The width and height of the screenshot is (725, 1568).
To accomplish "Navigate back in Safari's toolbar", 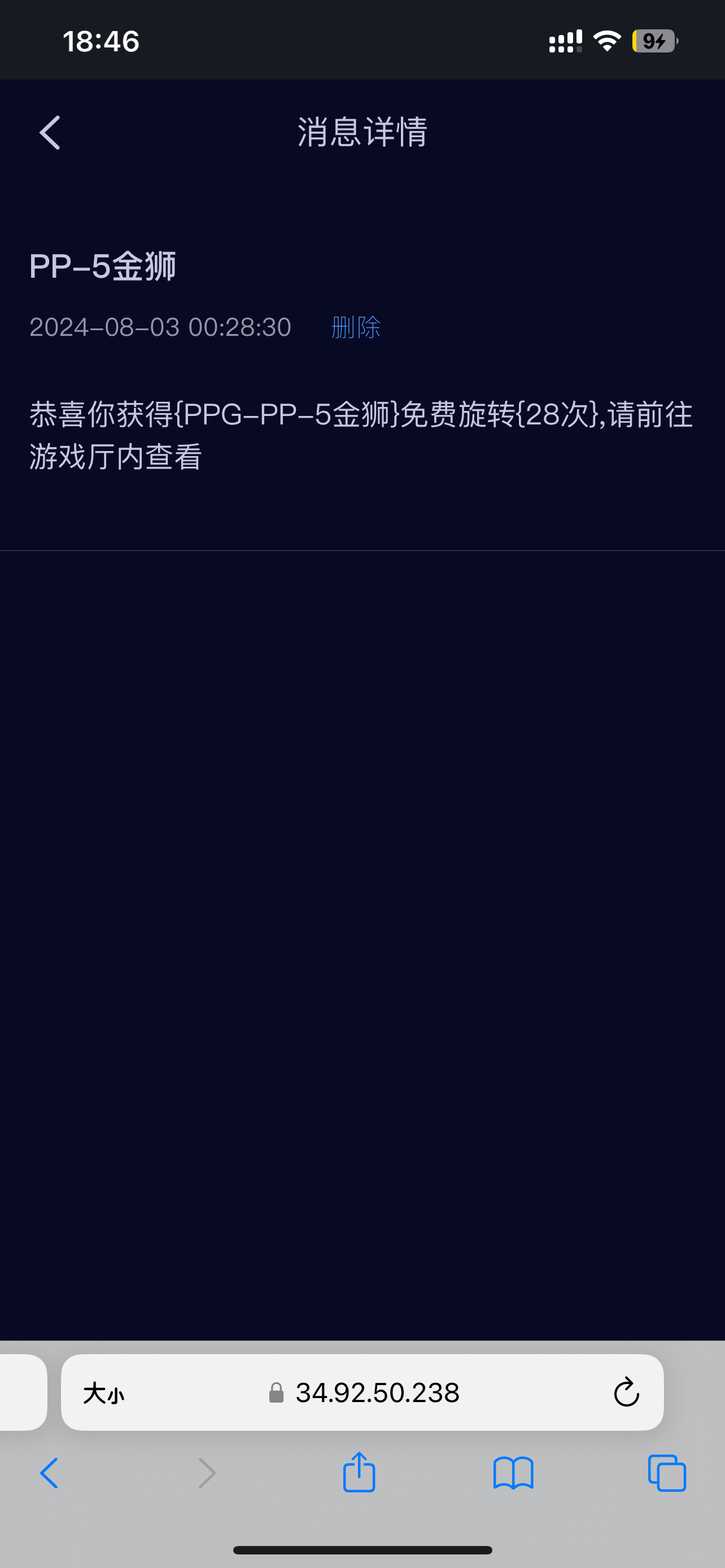I will point(50,1473).
